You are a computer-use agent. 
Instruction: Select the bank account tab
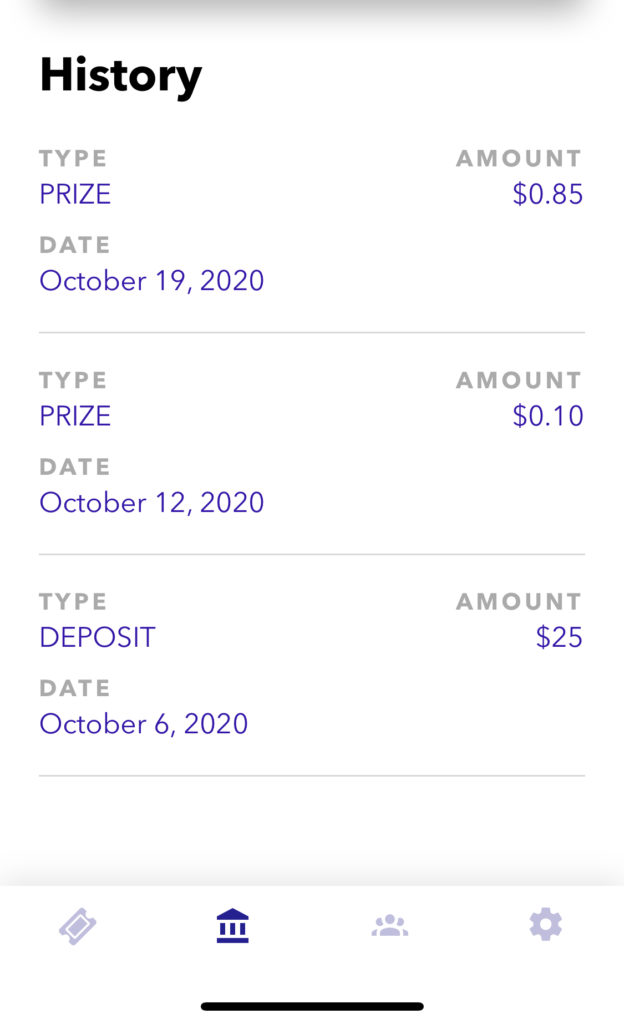233,926
